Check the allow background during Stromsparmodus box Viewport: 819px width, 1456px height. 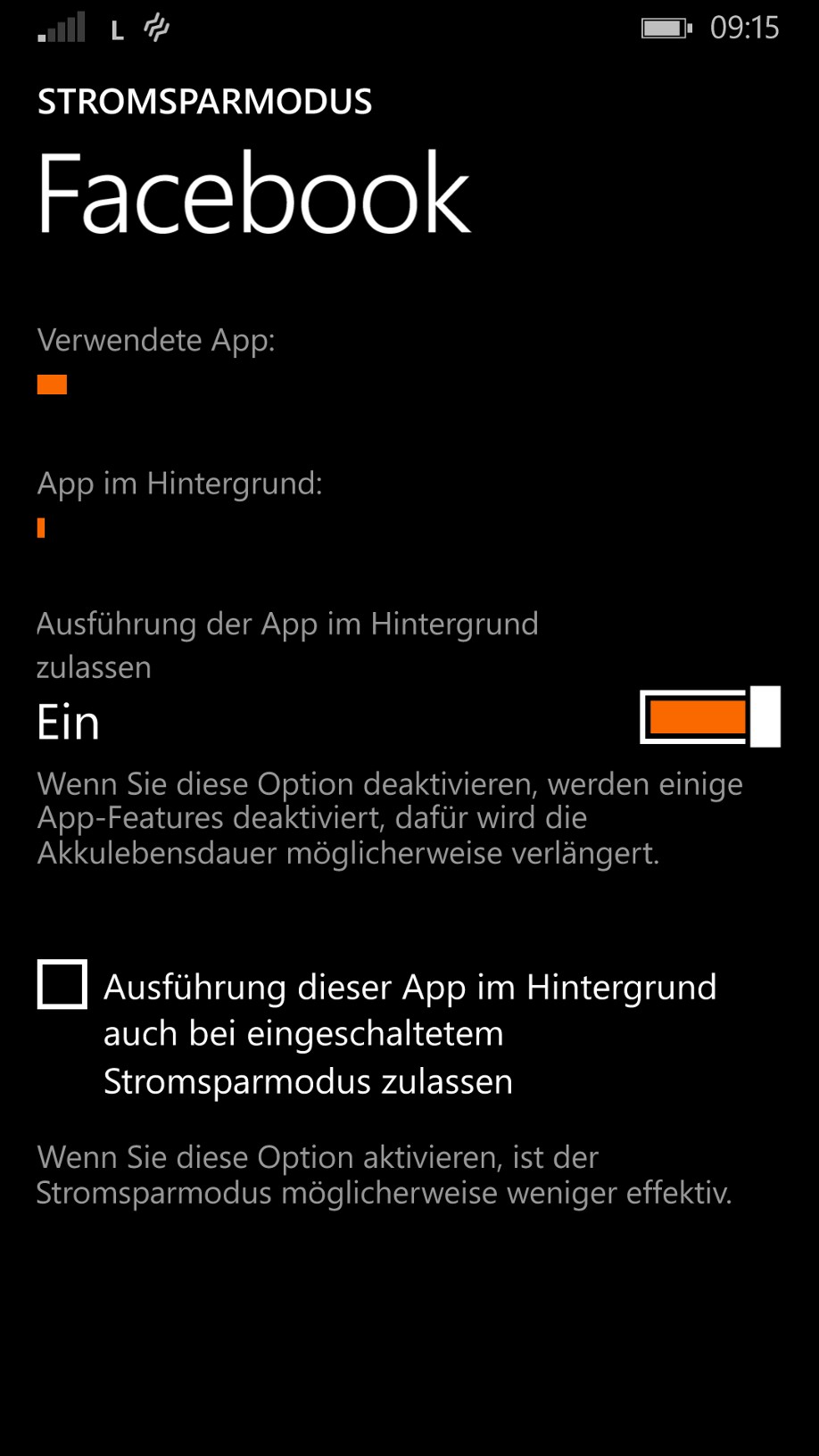point(62,984)
